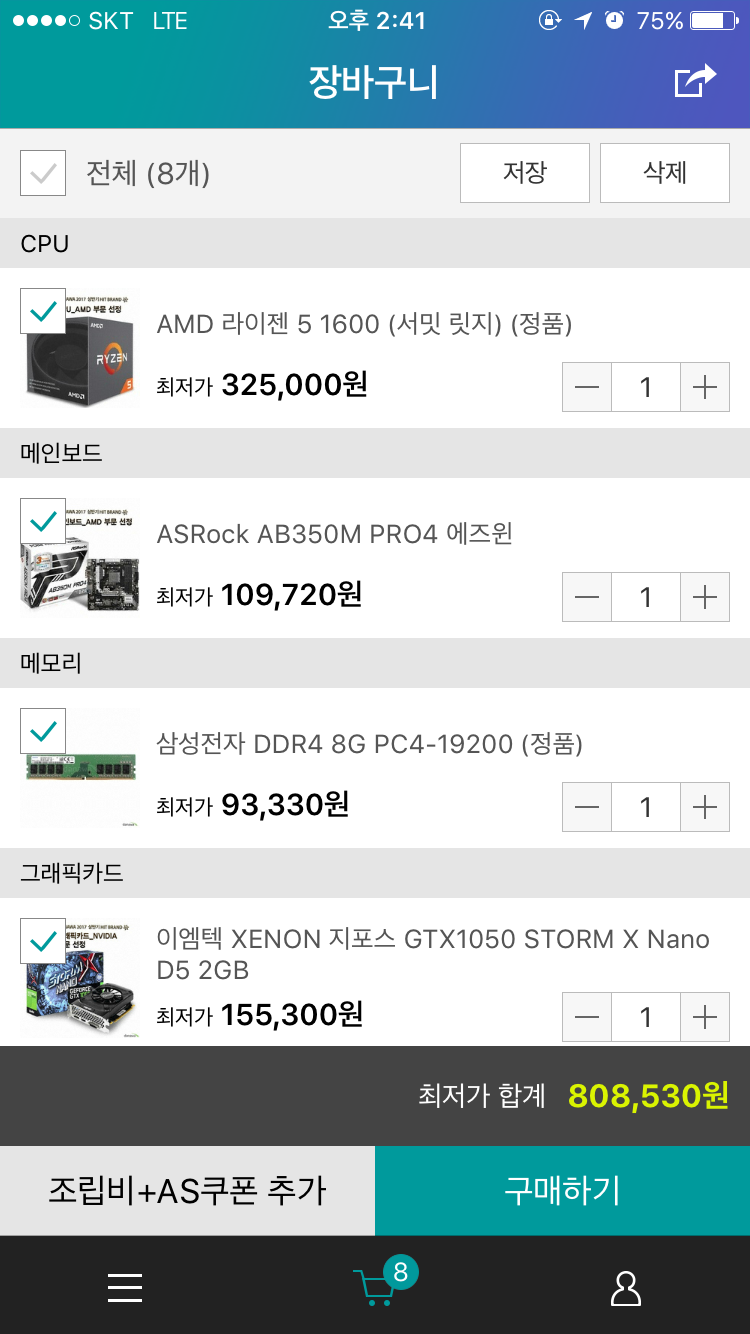
Task: Add 조립비+AS쿠폰 to the order
Action: pyautogui.click(x=187, y=1190)
